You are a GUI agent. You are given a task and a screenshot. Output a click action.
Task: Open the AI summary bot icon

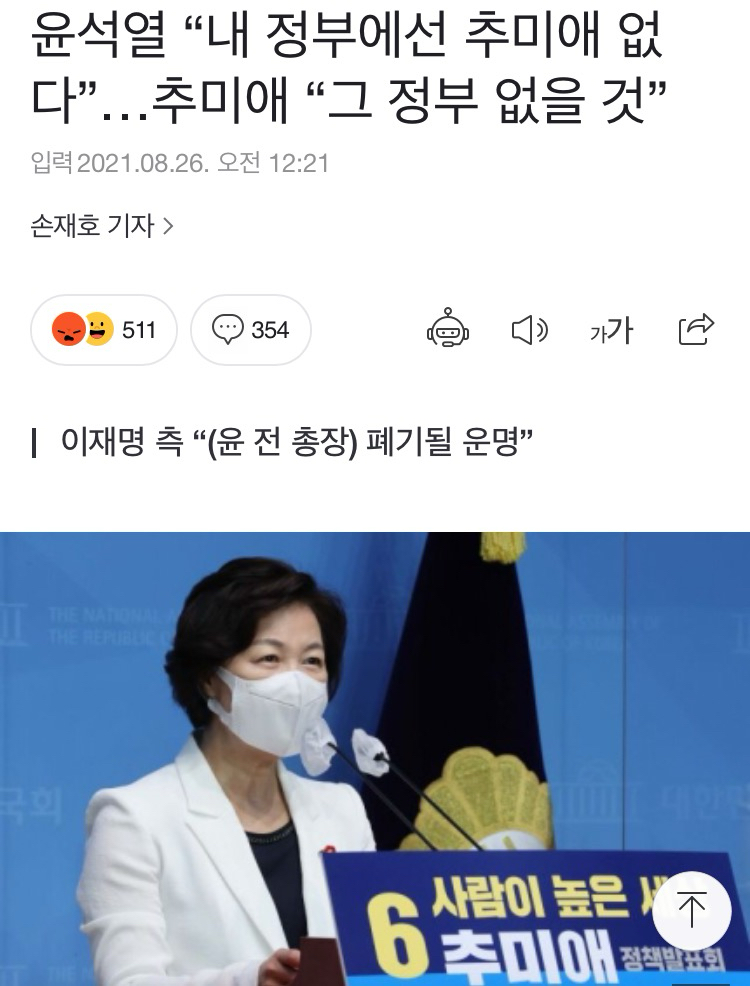(x=448, y=329)
